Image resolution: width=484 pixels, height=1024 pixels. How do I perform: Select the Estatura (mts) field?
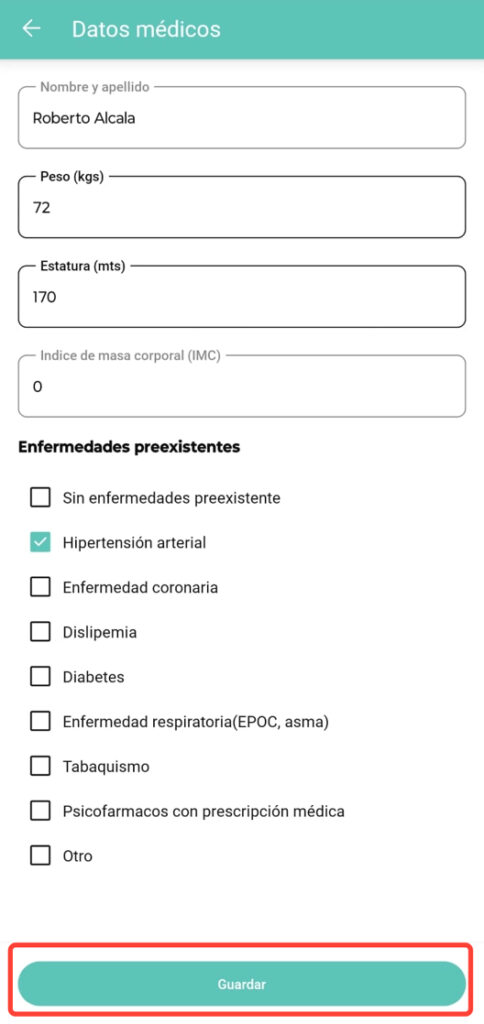click(242, 297)
